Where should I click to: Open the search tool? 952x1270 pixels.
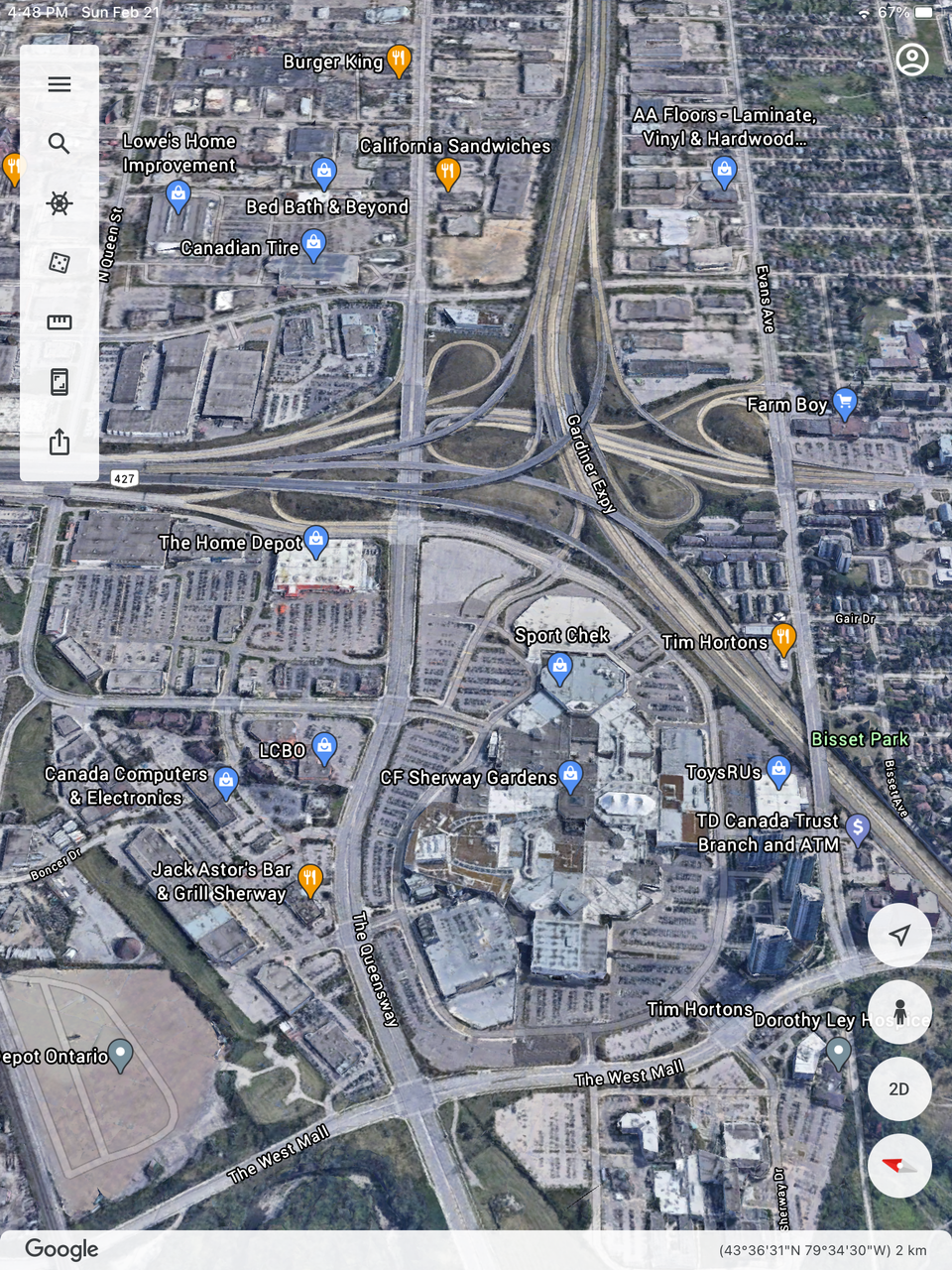click(x=59, y=144)
